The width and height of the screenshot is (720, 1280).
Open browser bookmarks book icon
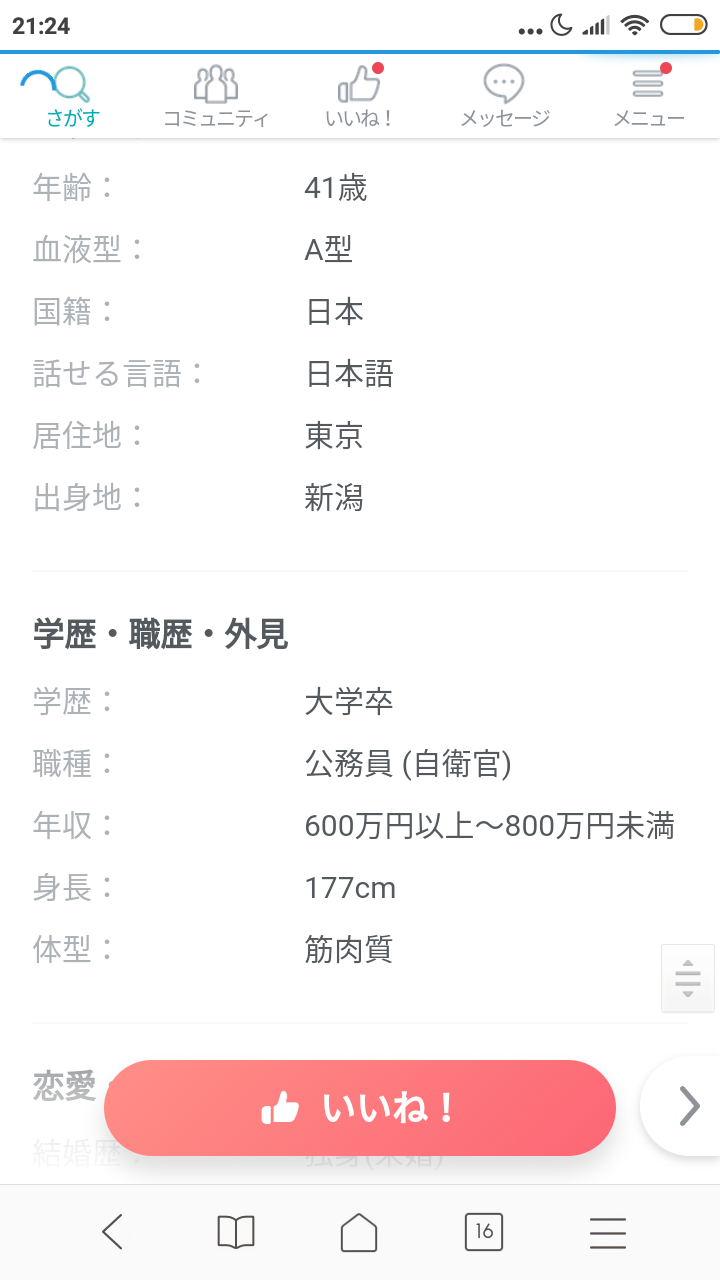point(236,1232)
